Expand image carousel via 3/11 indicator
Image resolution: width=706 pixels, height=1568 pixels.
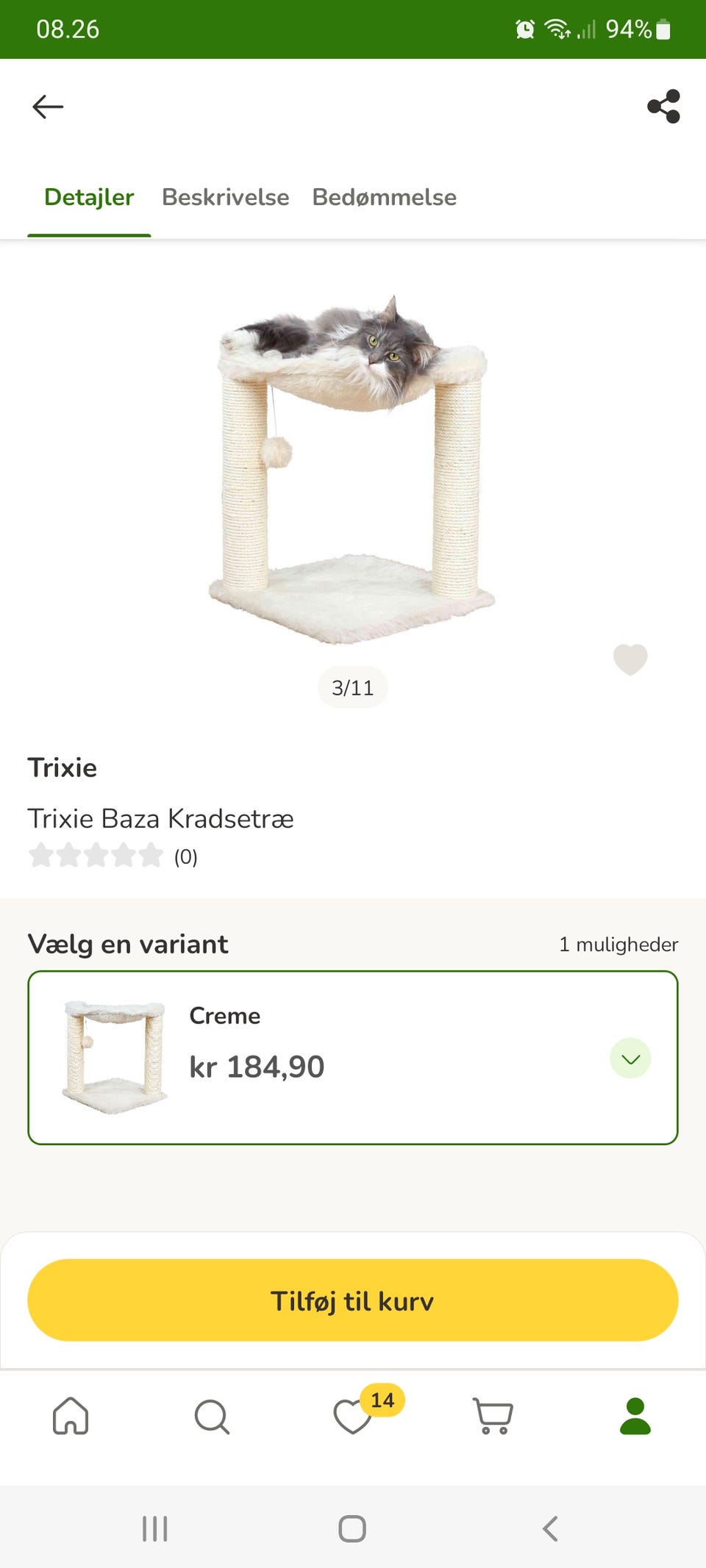pos(352,687)
